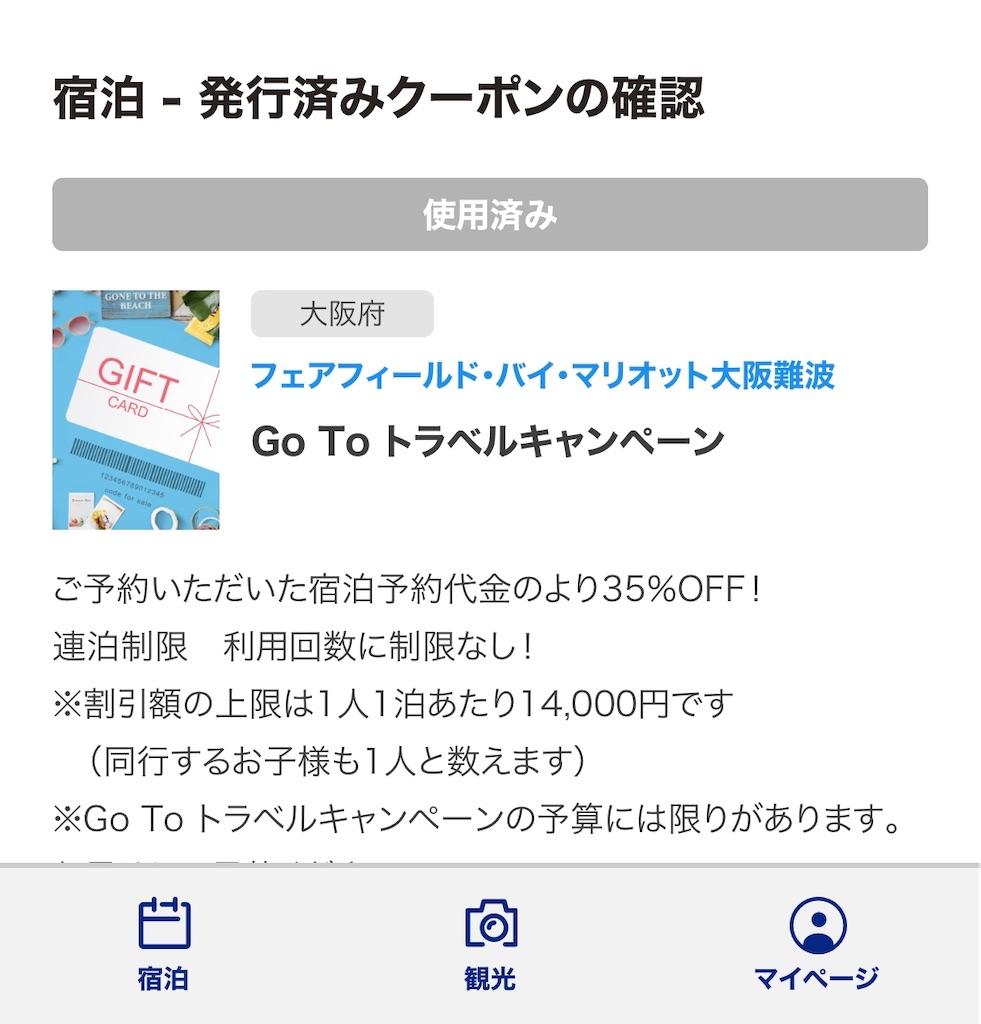The image size is (981, 1024).
Task: Open the gift card coupon thumbnail image
Action: click(135, 408)
